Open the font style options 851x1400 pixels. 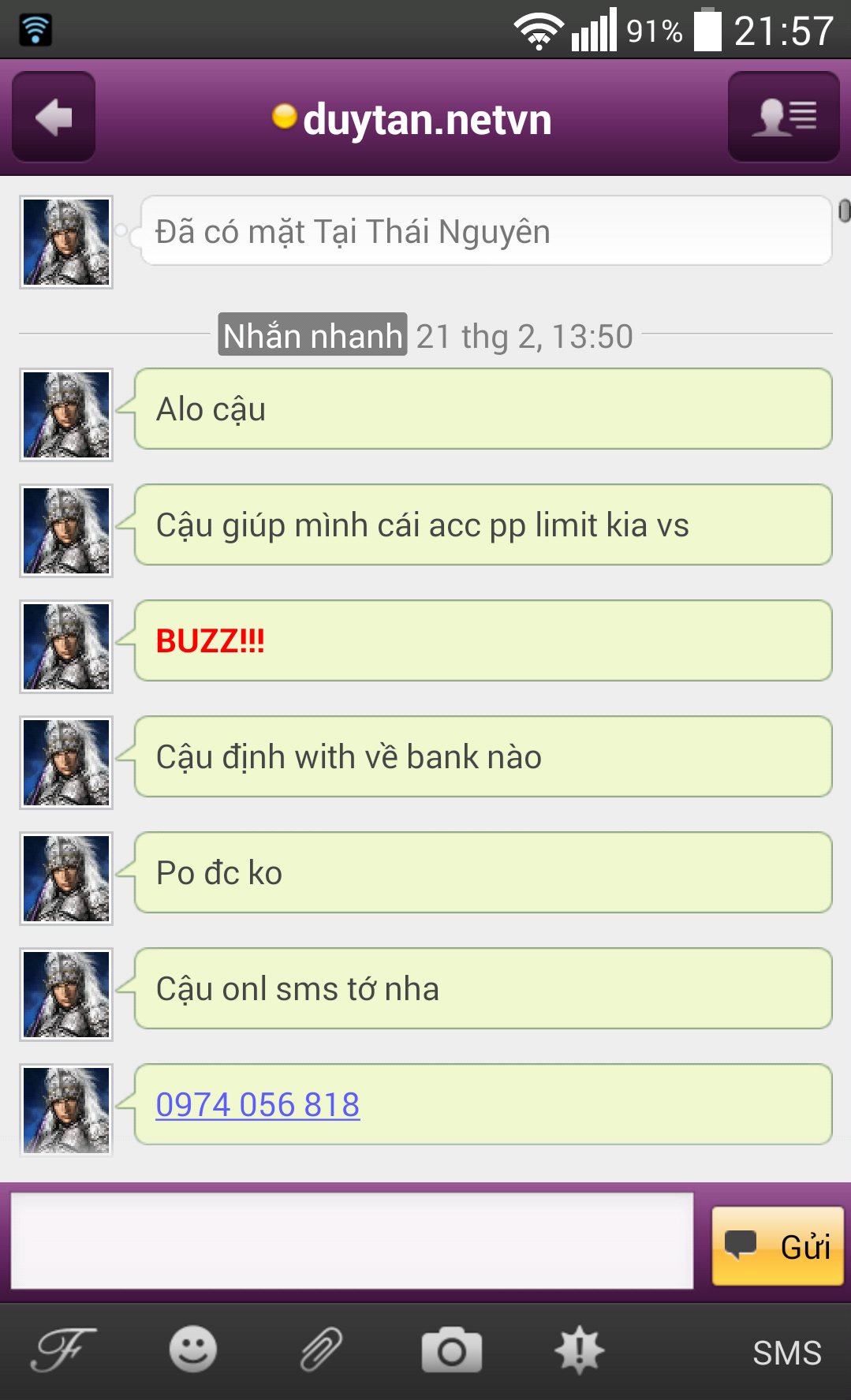[63, 1350]
